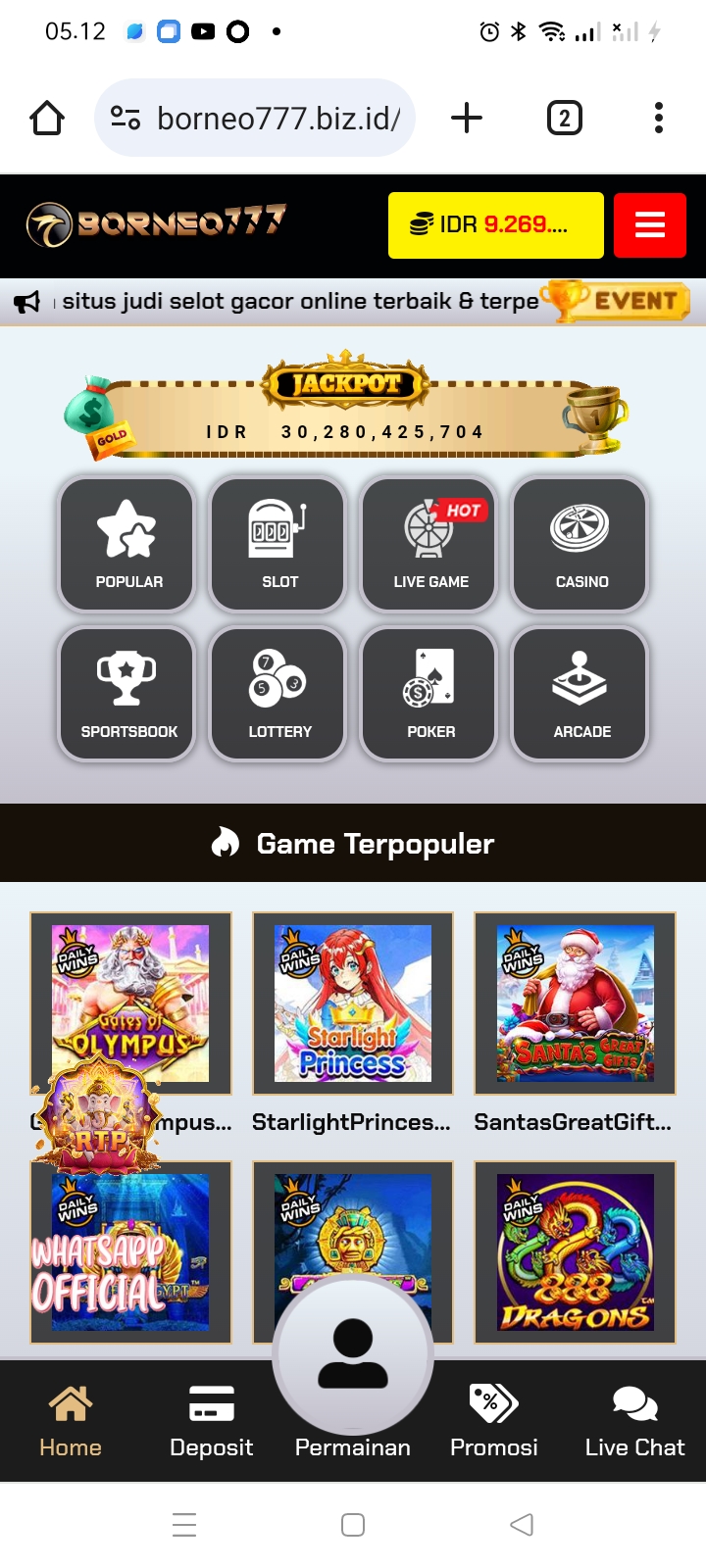View the open browser tabs
This screenshot has width=706, height=1568.
[564, 118]
